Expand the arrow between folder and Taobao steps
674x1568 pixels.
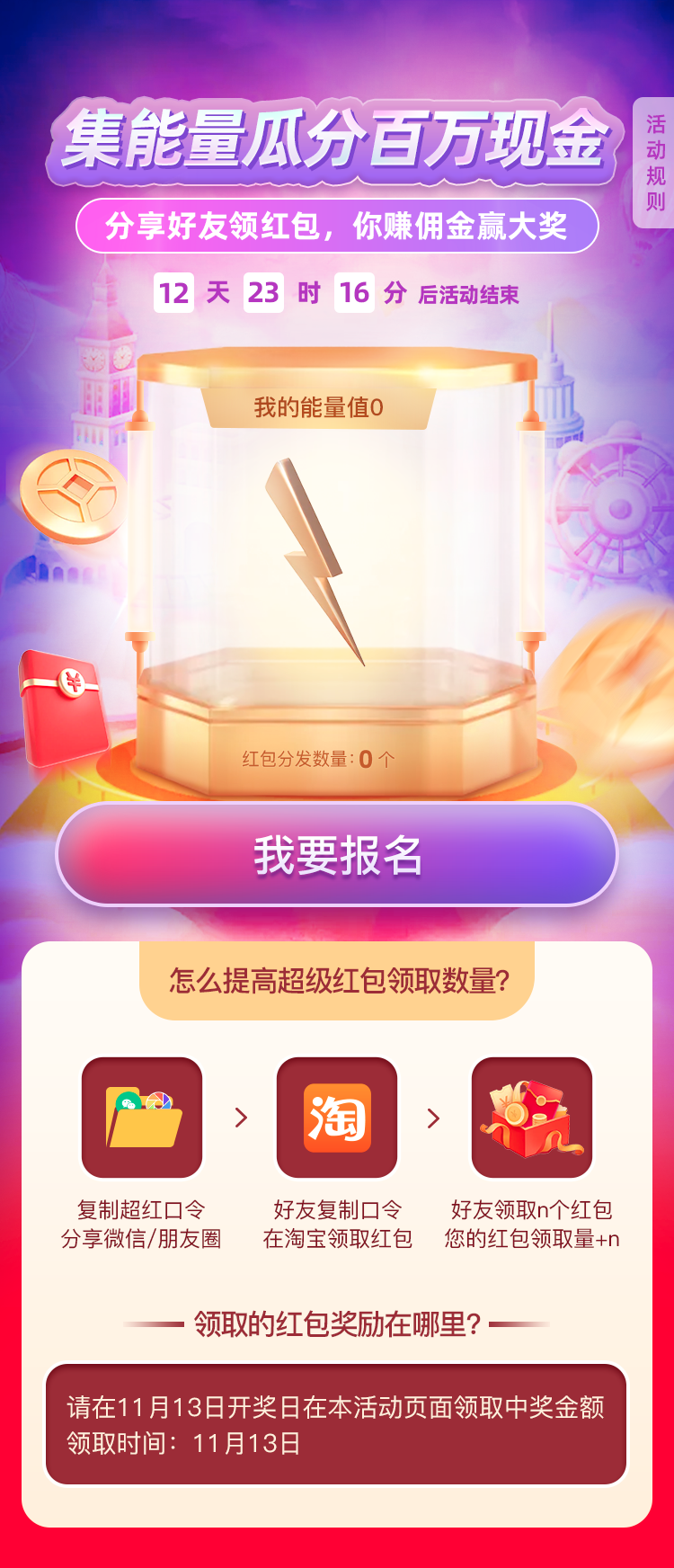240,1117
